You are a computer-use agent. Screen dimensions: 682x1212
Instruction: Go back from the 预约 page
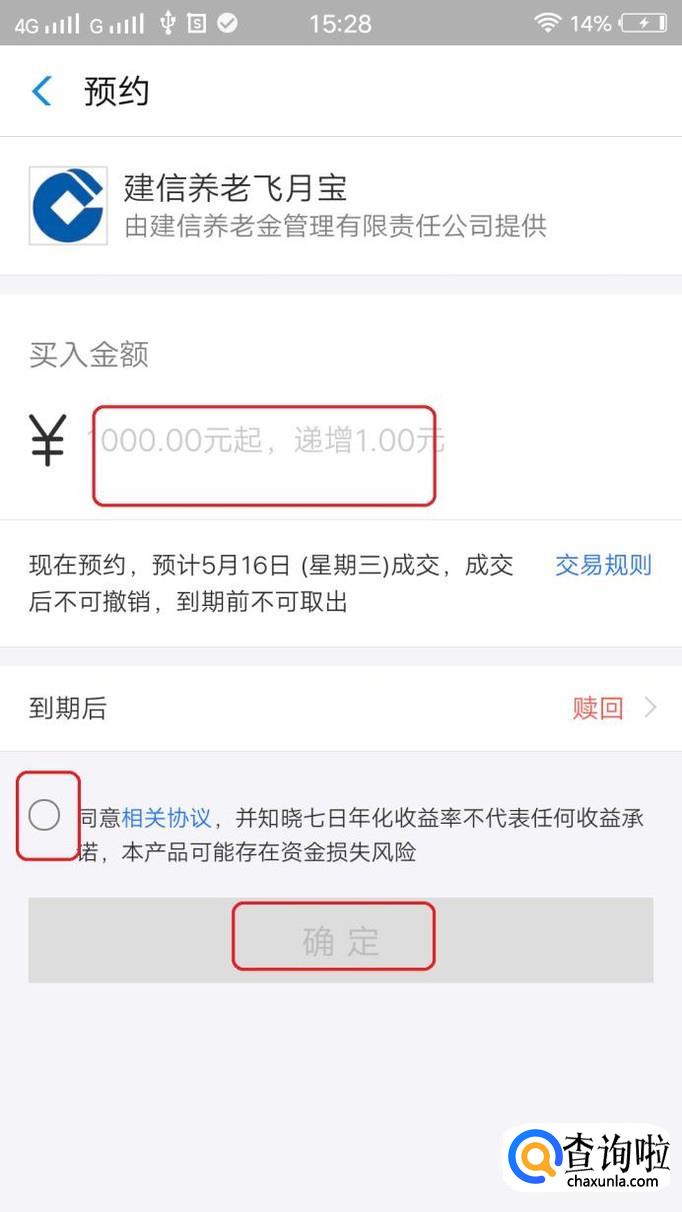[42, 91]
